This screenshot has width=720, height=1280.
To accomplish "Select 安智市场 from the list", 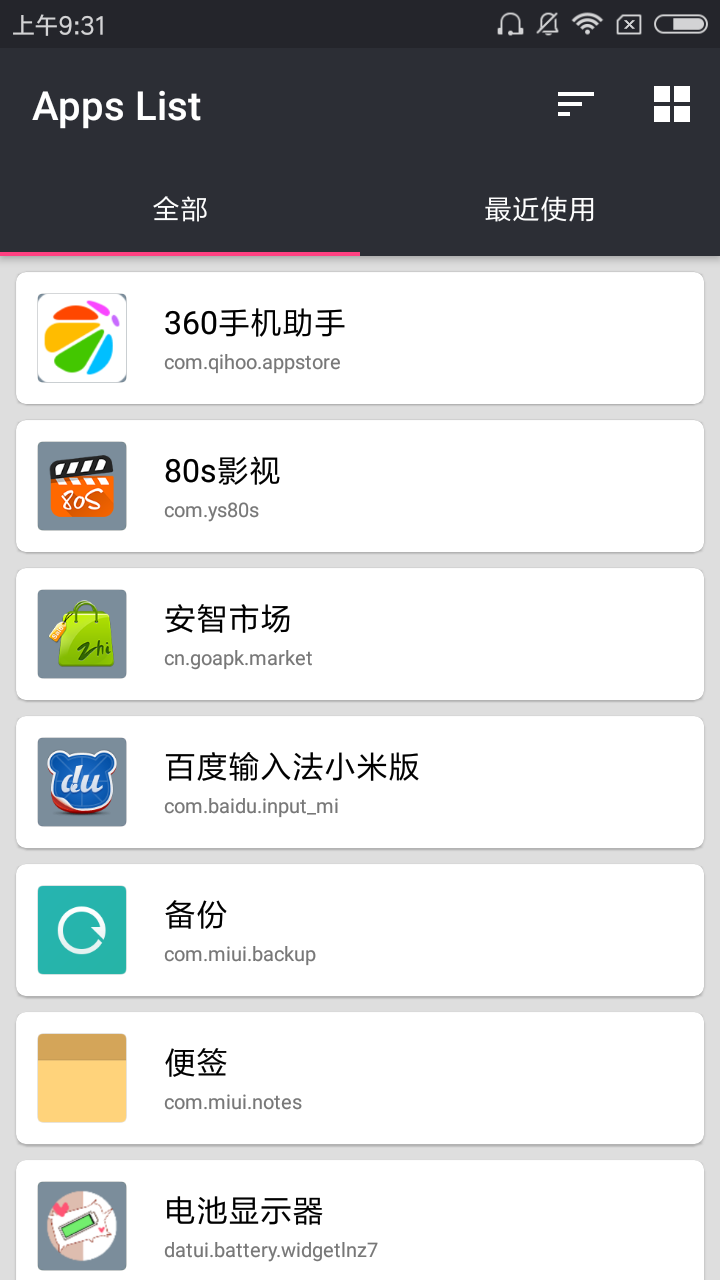I will click(x=360, y=634).
